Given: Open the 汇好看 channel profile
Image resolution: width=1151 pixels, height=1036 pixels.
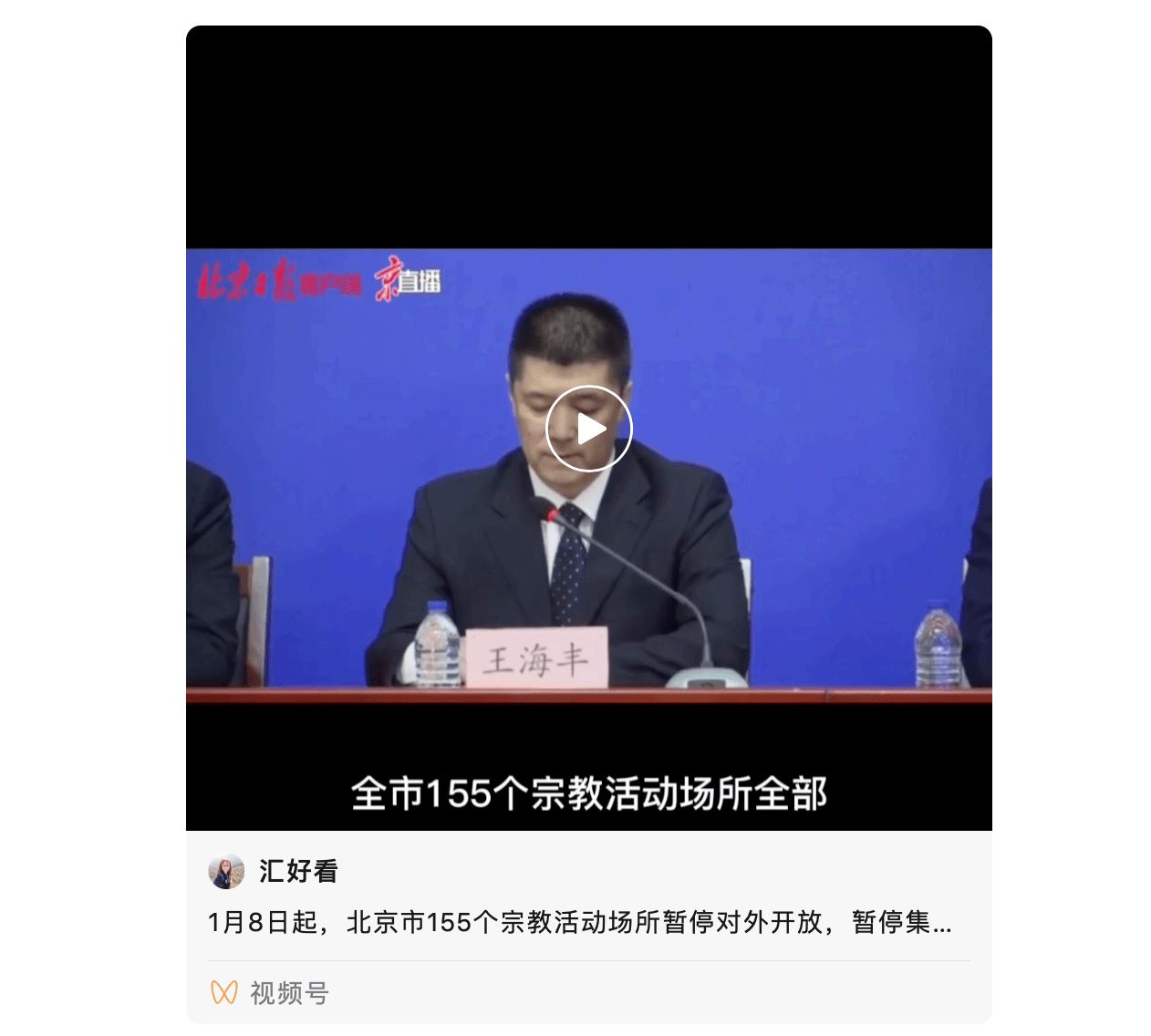Looking at the screenshot, I should (x=297, y=871).
